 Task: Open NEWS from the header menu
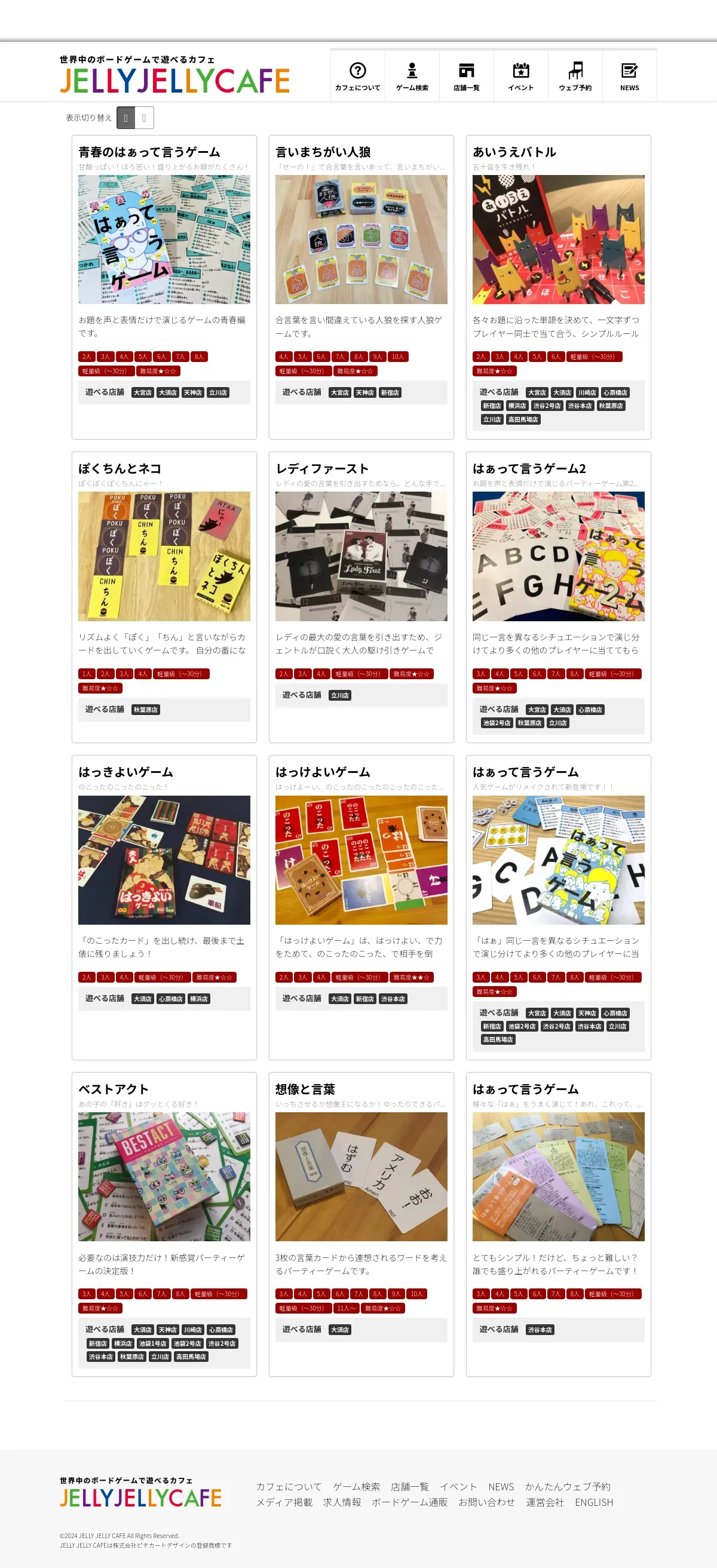[x=629, y=76]
